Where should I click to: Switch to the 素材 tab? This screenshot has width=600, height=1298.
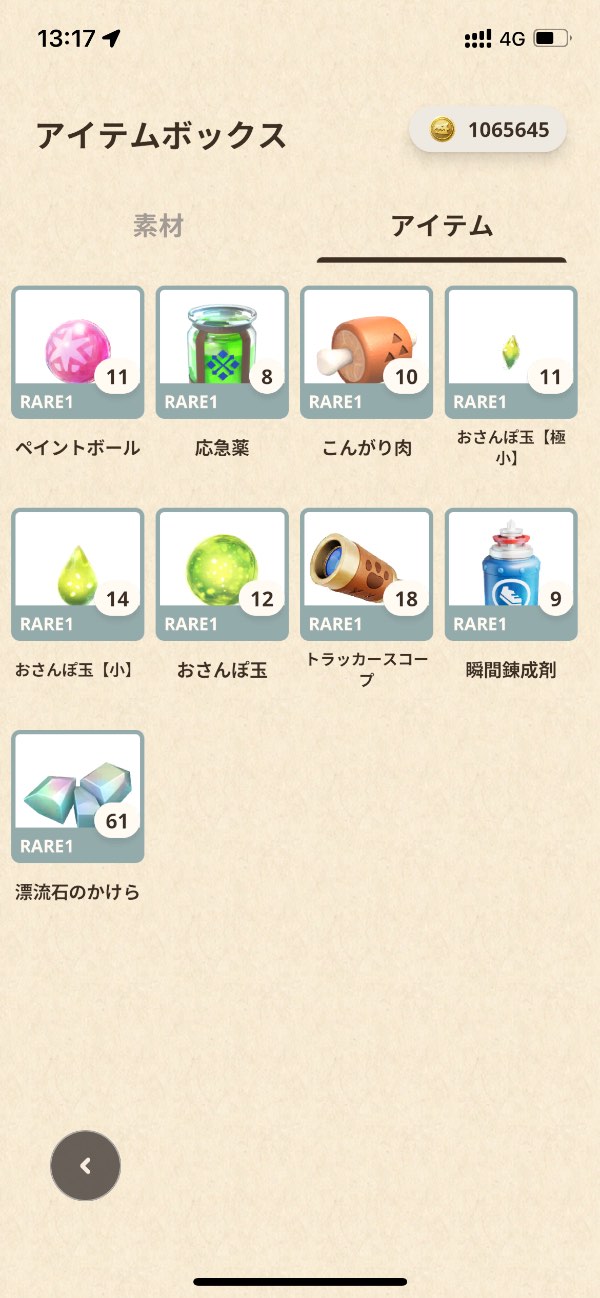coord(158,226)
